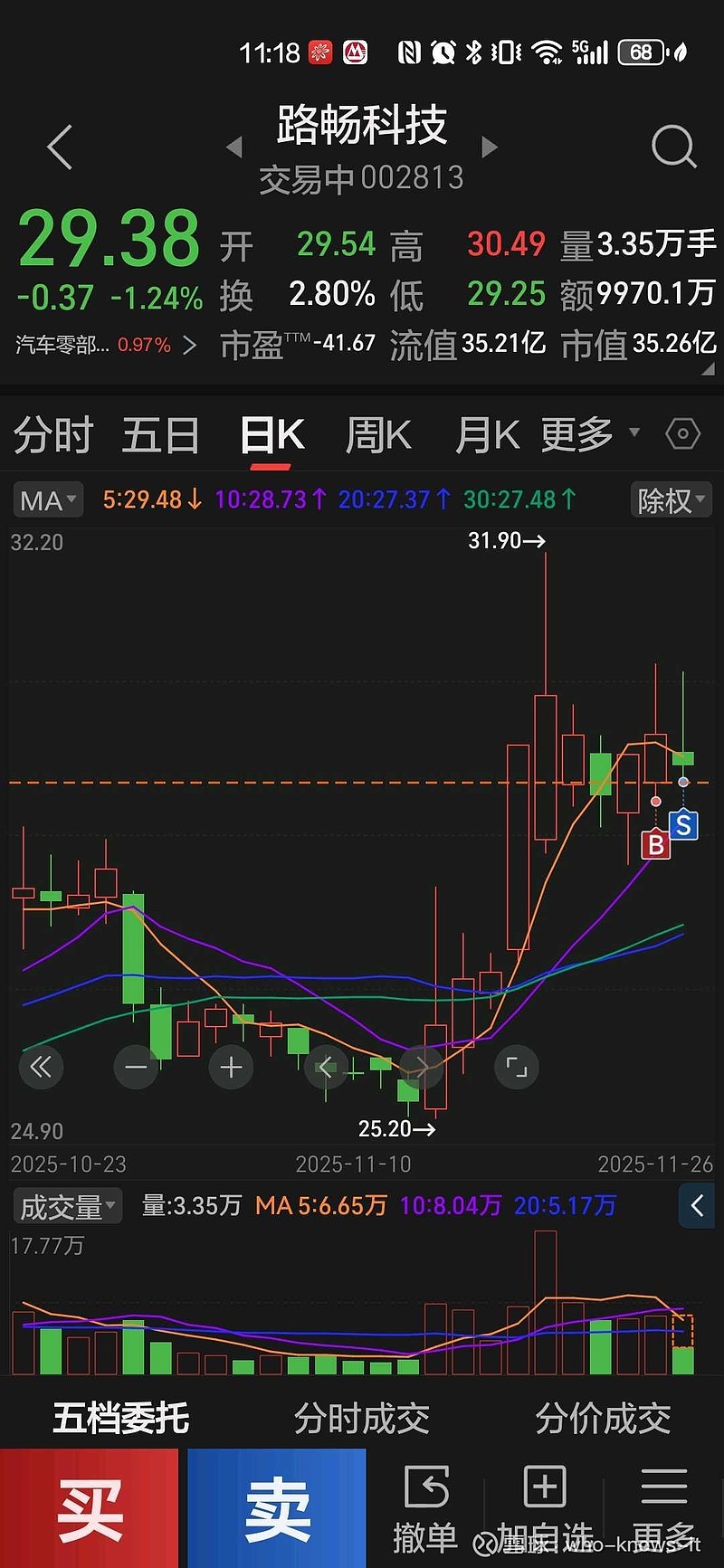Open the search magnifier icon
Image resolution: width=724 pixels, height=1568 pixels.
pyautogui.click(x=674, y=147)
